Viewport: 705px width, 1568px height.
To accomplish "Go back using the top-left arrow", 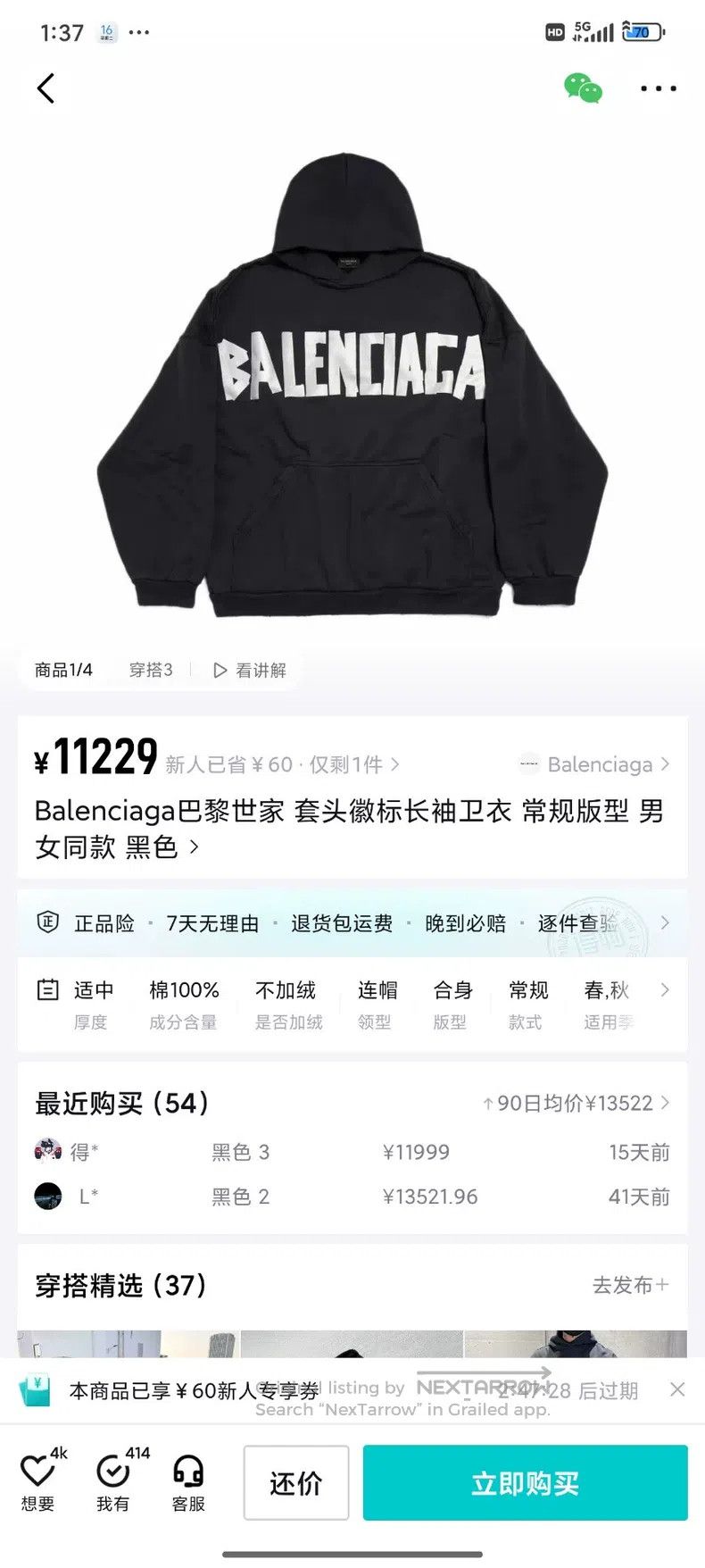I will tap(46, 88).
